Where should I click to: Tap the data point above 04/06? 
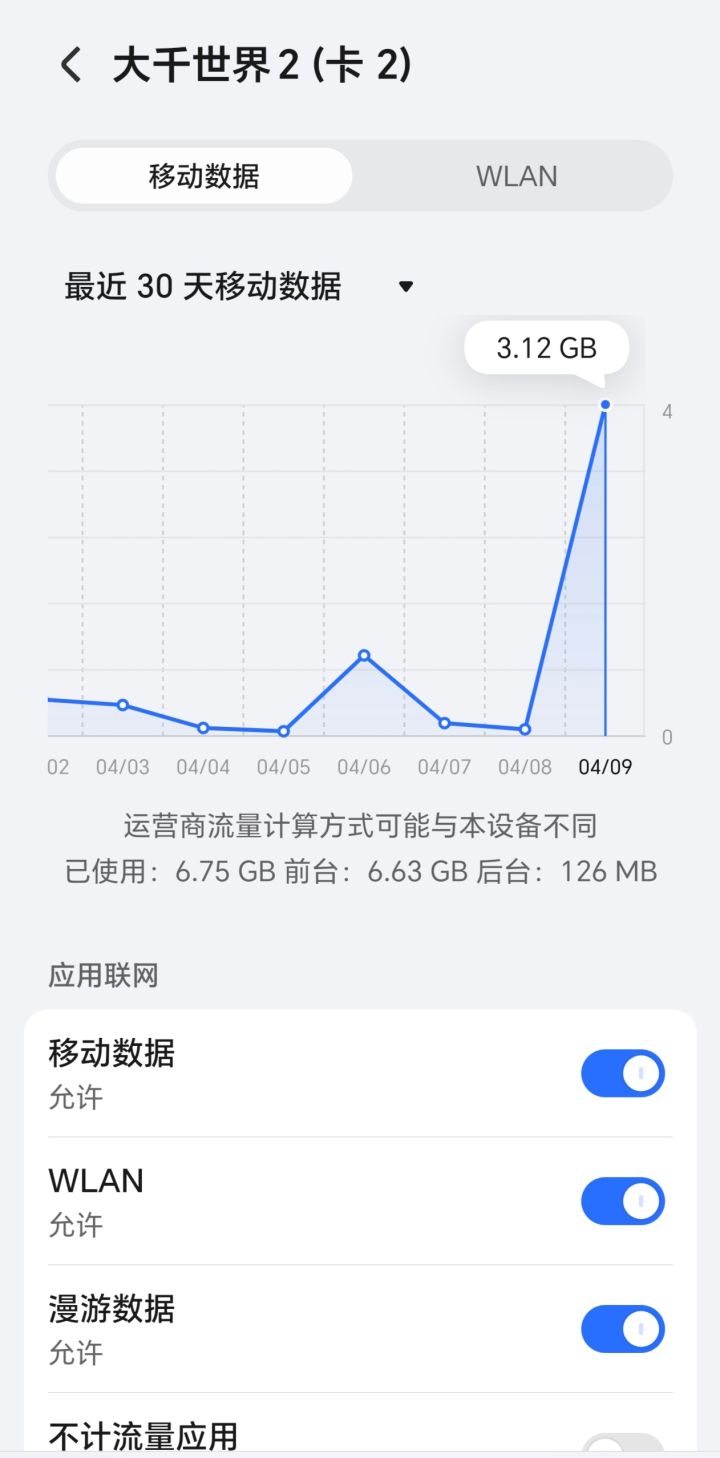click(x=364, y=656)
